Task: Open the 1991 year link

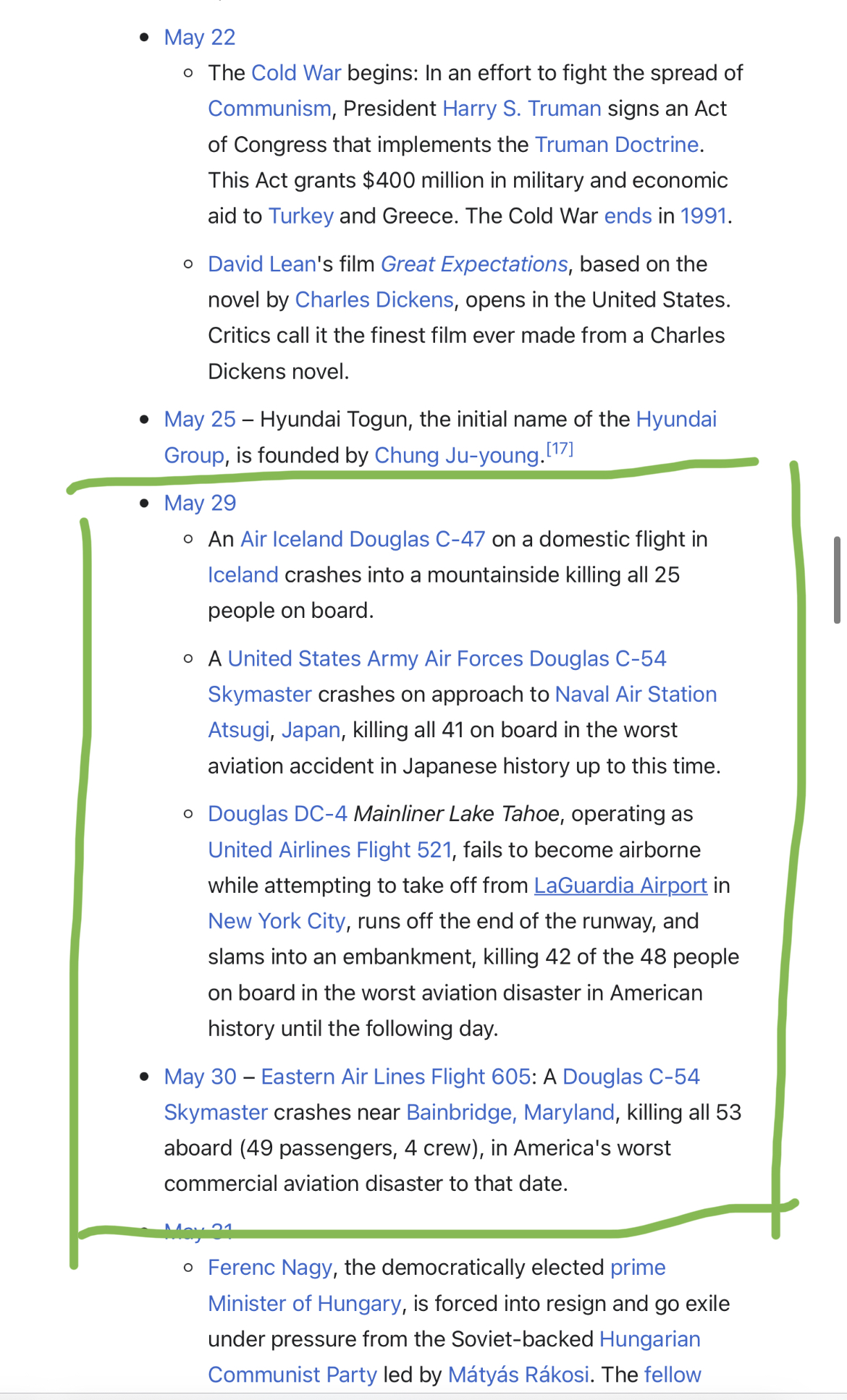Action: (703, 216)
